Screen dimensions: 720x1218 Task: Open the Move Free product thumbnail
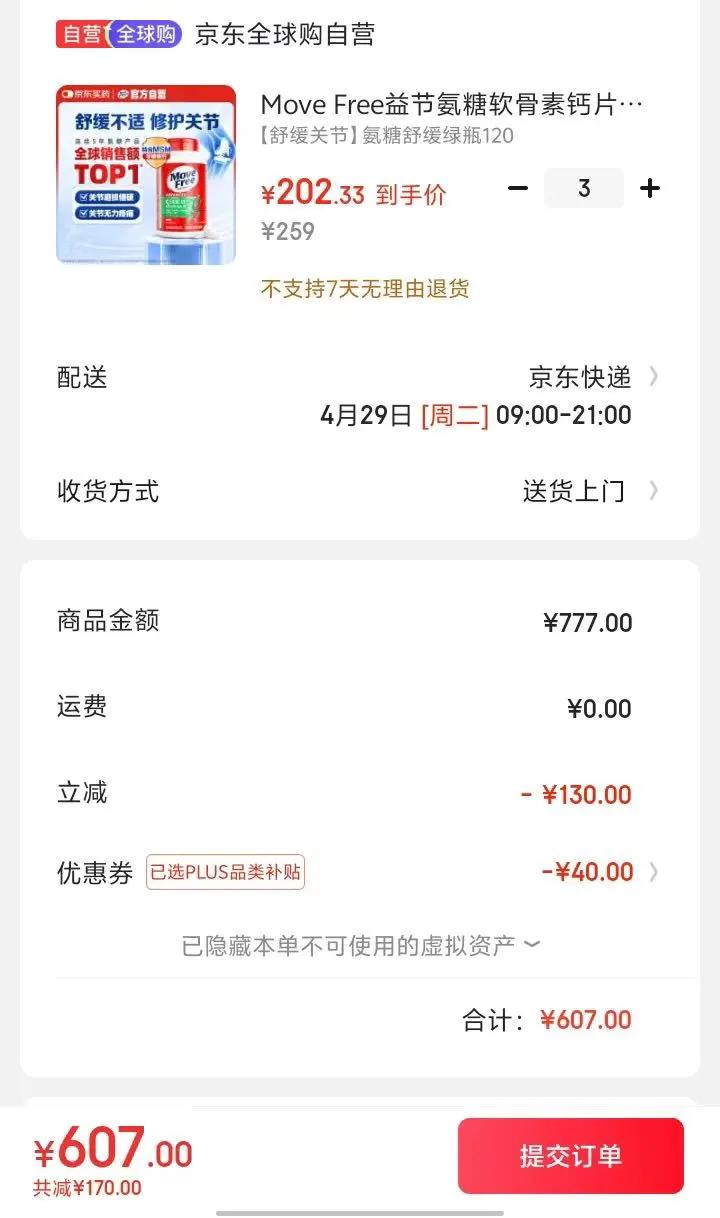click(x=146, y=175)
